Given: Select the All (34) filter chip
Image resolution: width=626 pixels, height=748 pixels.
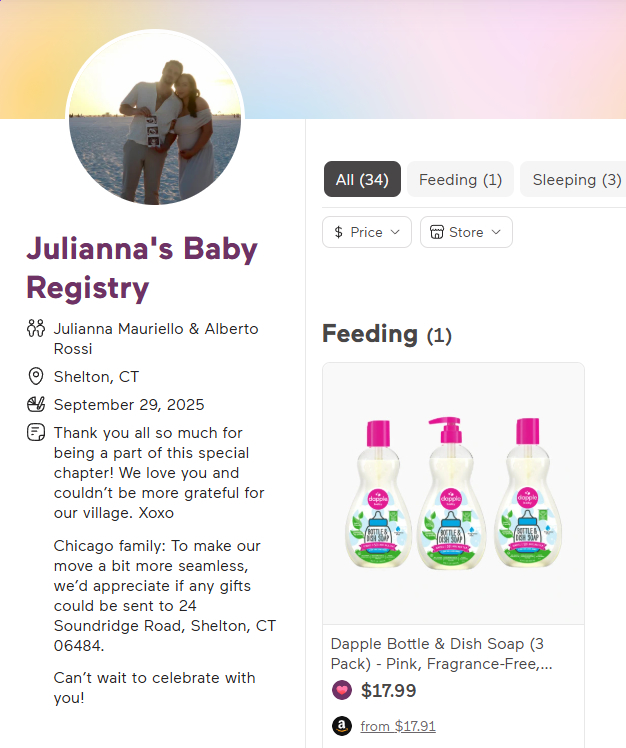Looking at the screenshot, I should pos(362,180).
